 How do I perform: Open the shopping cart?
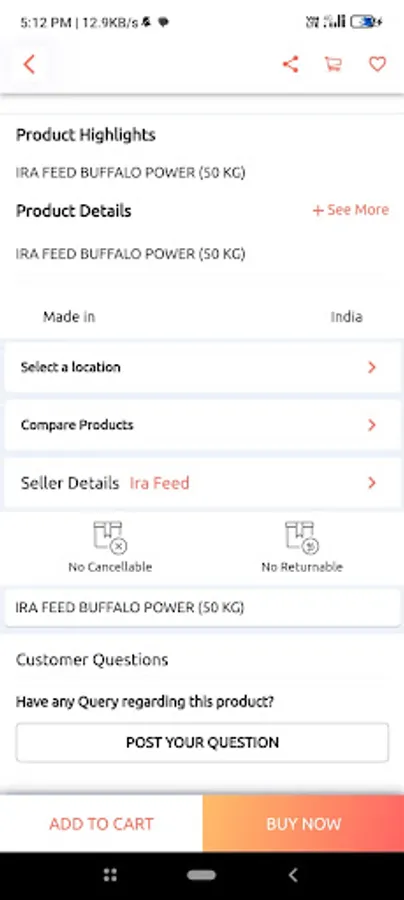coord(333,64)
